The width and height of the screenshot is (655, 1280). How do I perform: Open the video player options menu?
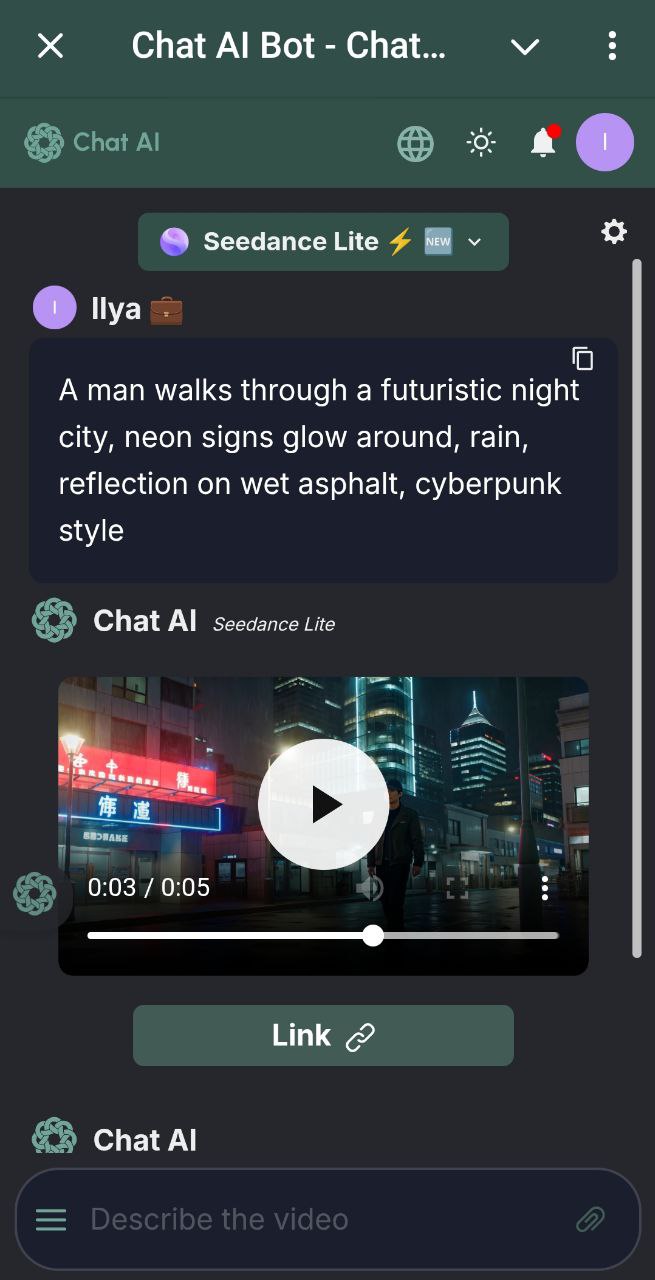click(x=545, y=888)
